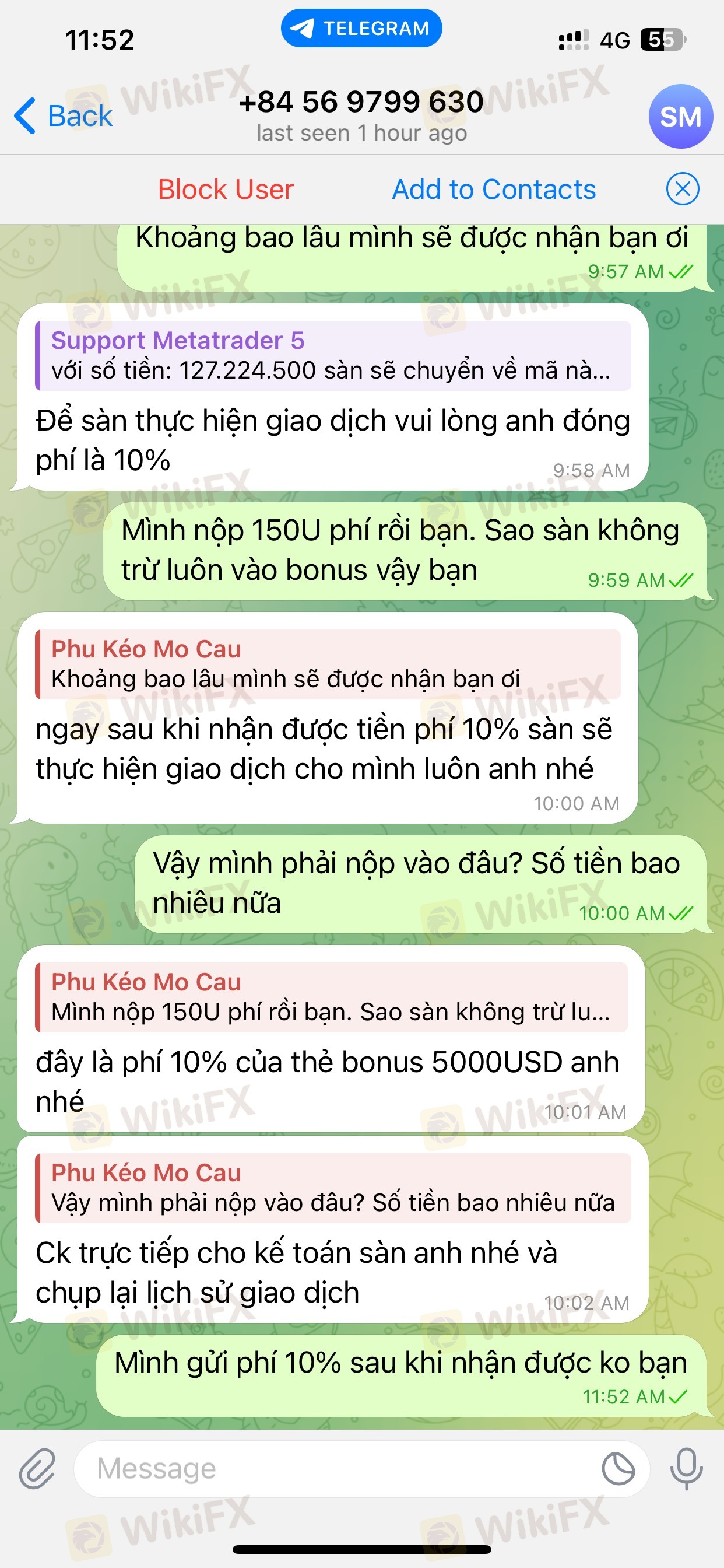Block this user
The image size is (724, 1568).
226,190
